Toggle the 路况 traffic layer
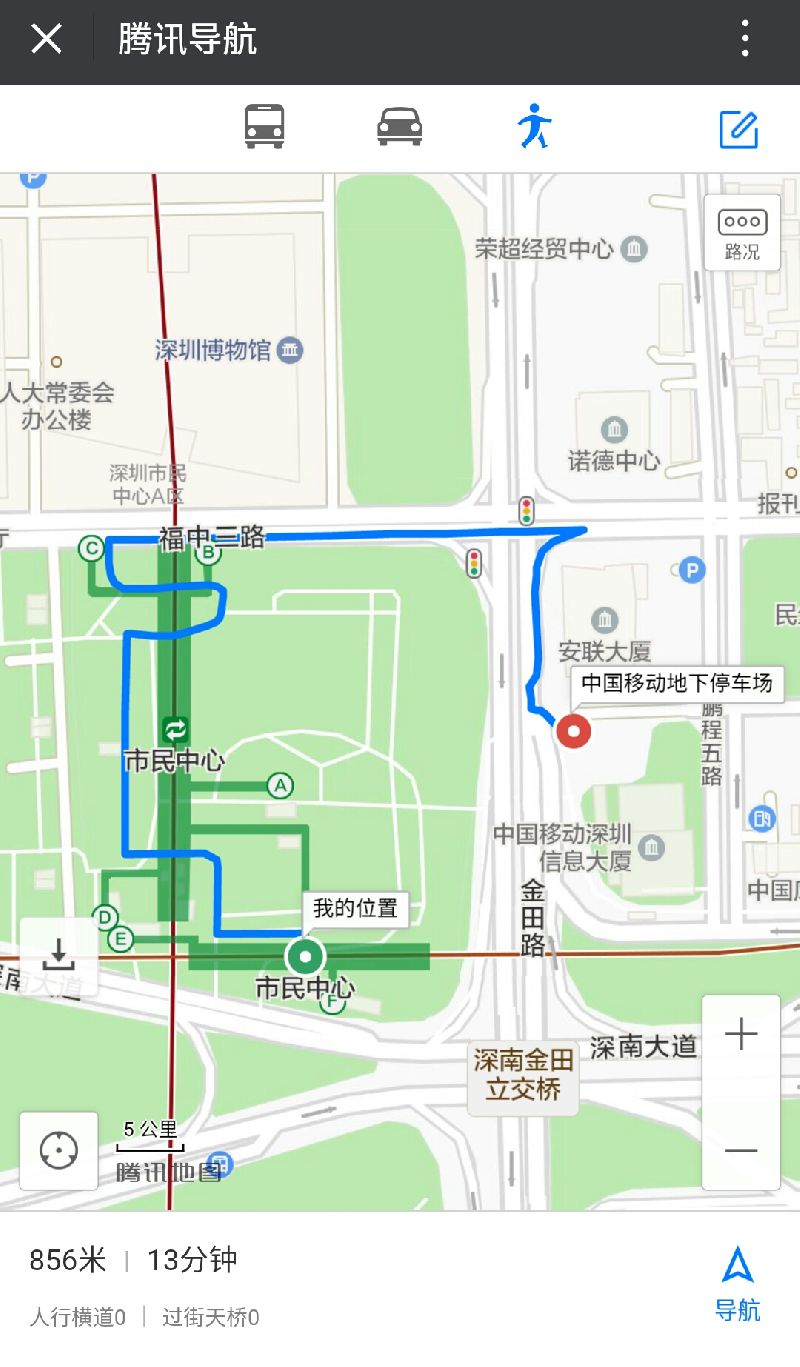 [x=742, y=232]
